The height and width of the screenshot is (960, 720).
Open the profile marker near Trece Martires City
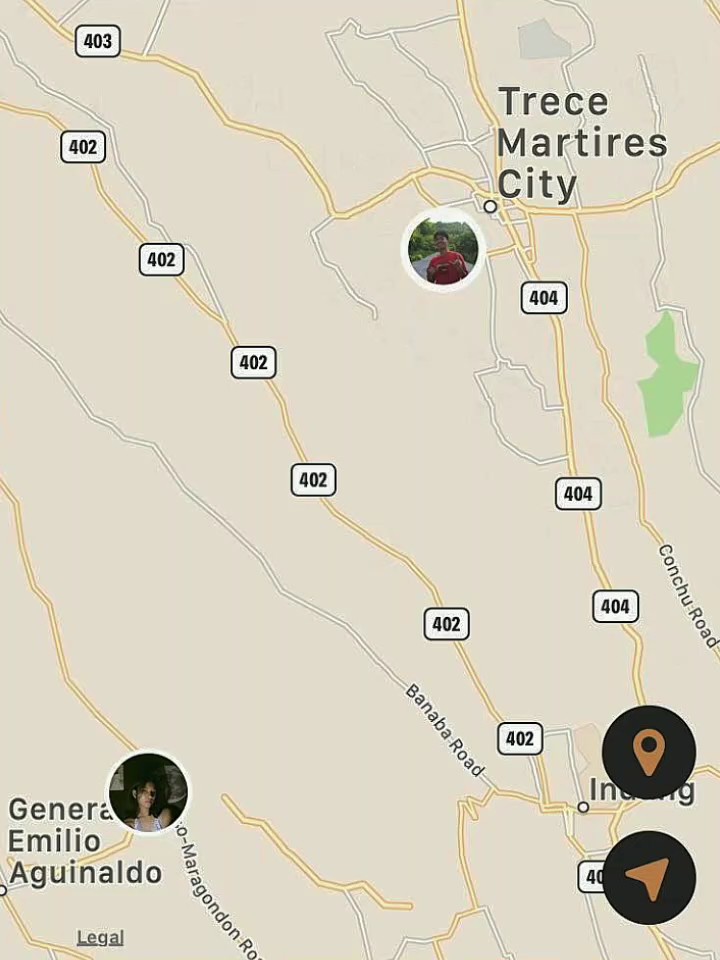pyautogui.click(x=443, y=250)
